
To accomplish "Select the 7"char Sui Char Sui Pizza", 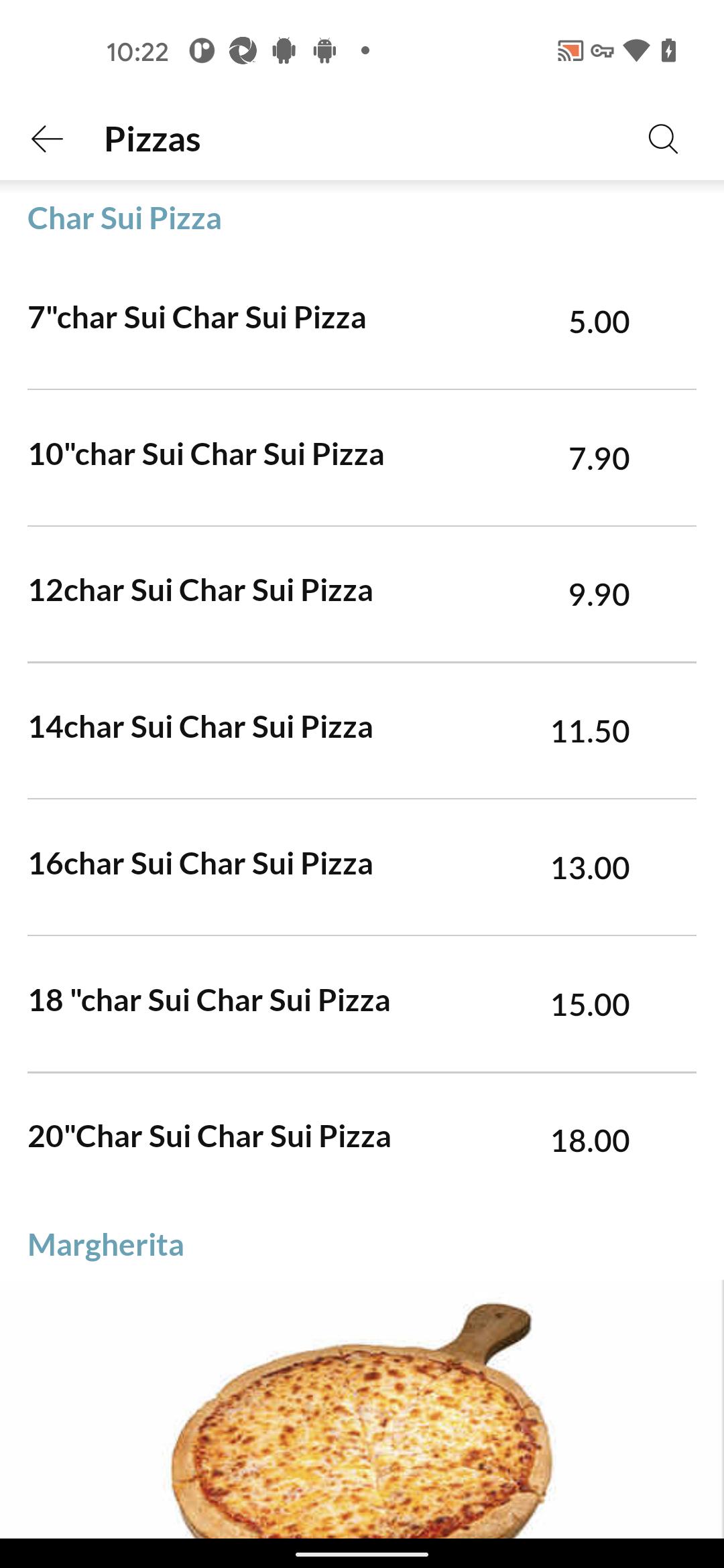I will pyautogui.click(x=362, y=320).
